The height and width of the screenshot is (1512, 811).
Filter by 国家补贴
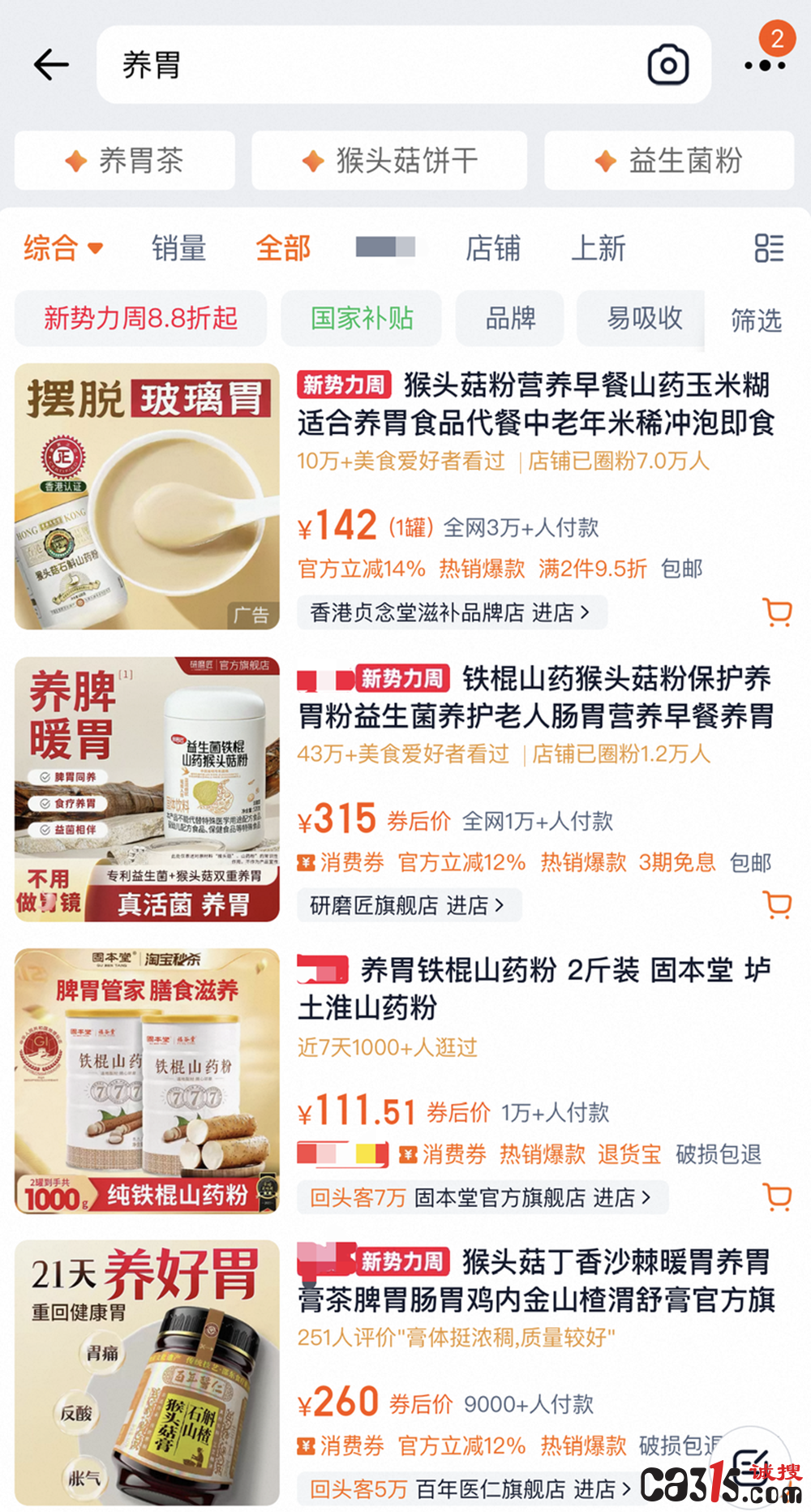point(362,318)
